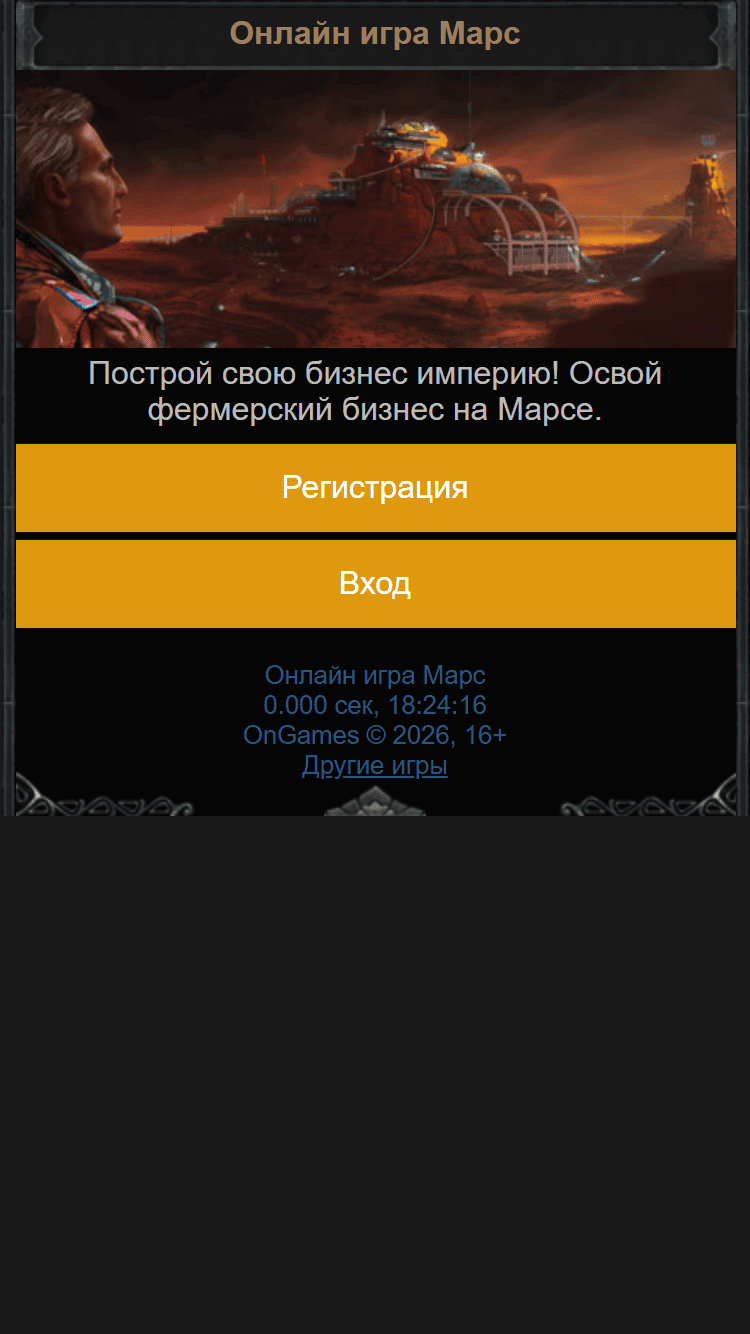Open the Другие игры link
This screenshot has height=1334, width=750.
pyautogui.click(x=375, y=766)
